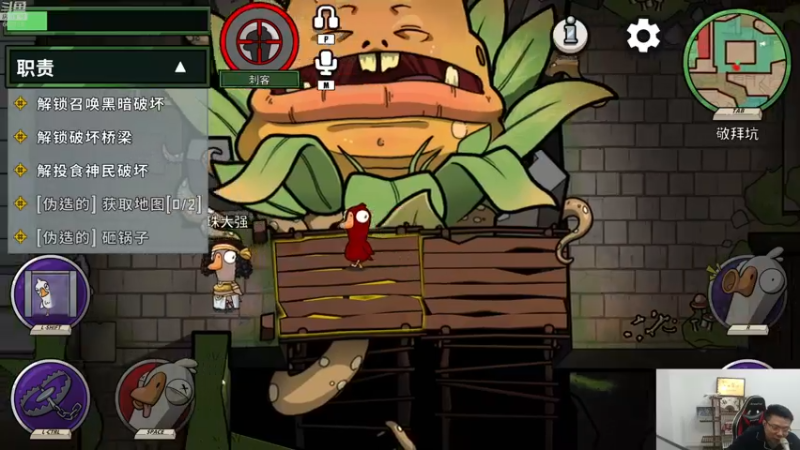
Task: Tap the assassin crosshair ability button
Action: pyautogui.click(x=260, y=39)
